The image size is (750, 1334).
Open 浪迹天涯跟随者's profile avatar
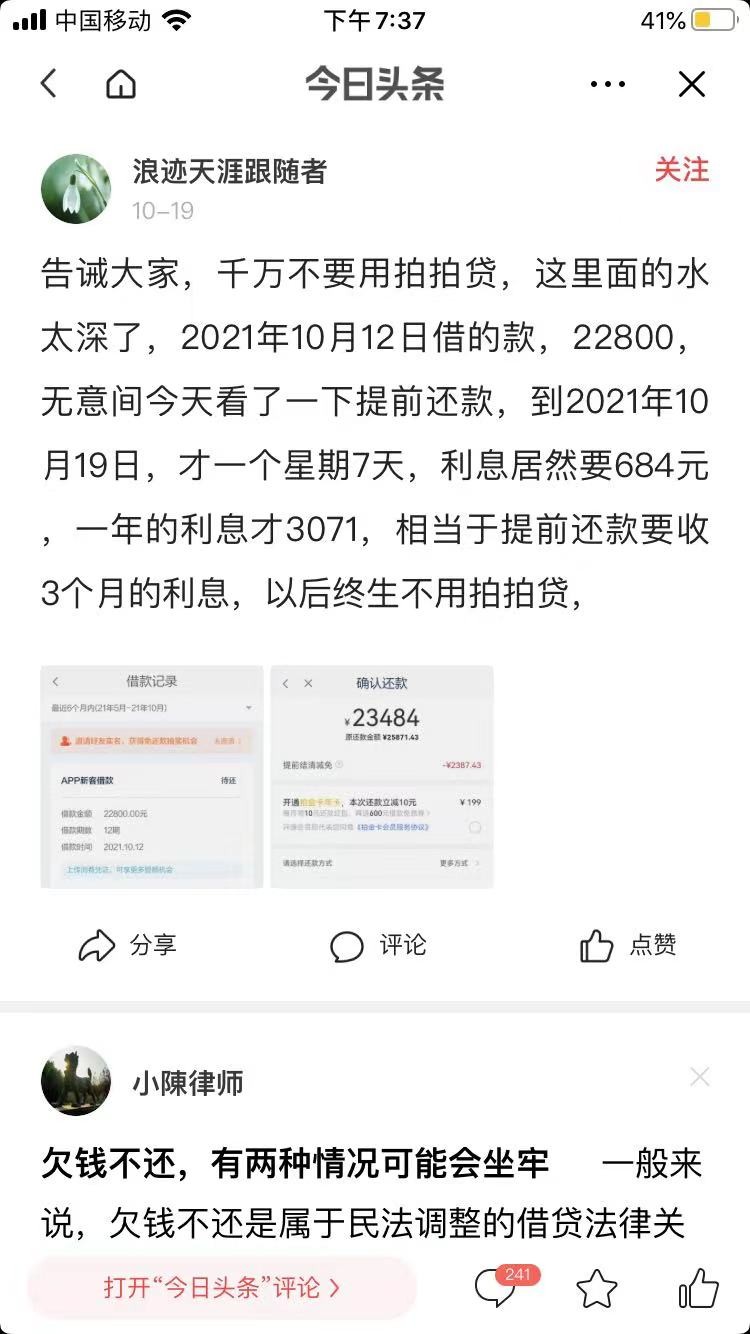tap(76, 189)
